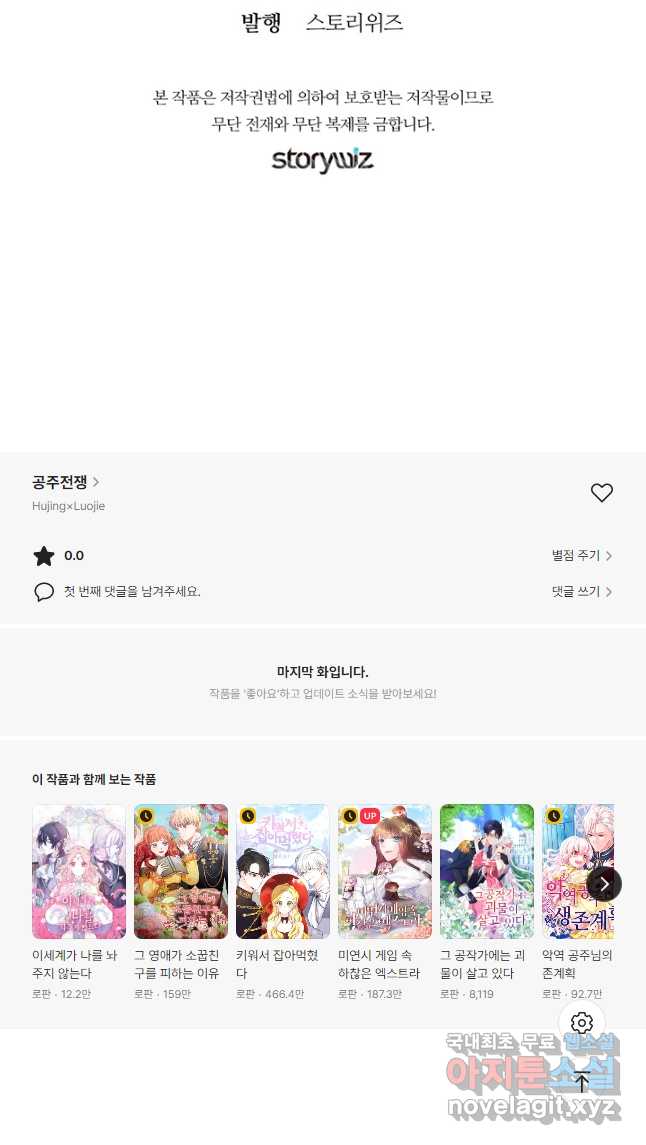Open 별점 주기 to rate

pyautogui.click(x=582, y=556)
